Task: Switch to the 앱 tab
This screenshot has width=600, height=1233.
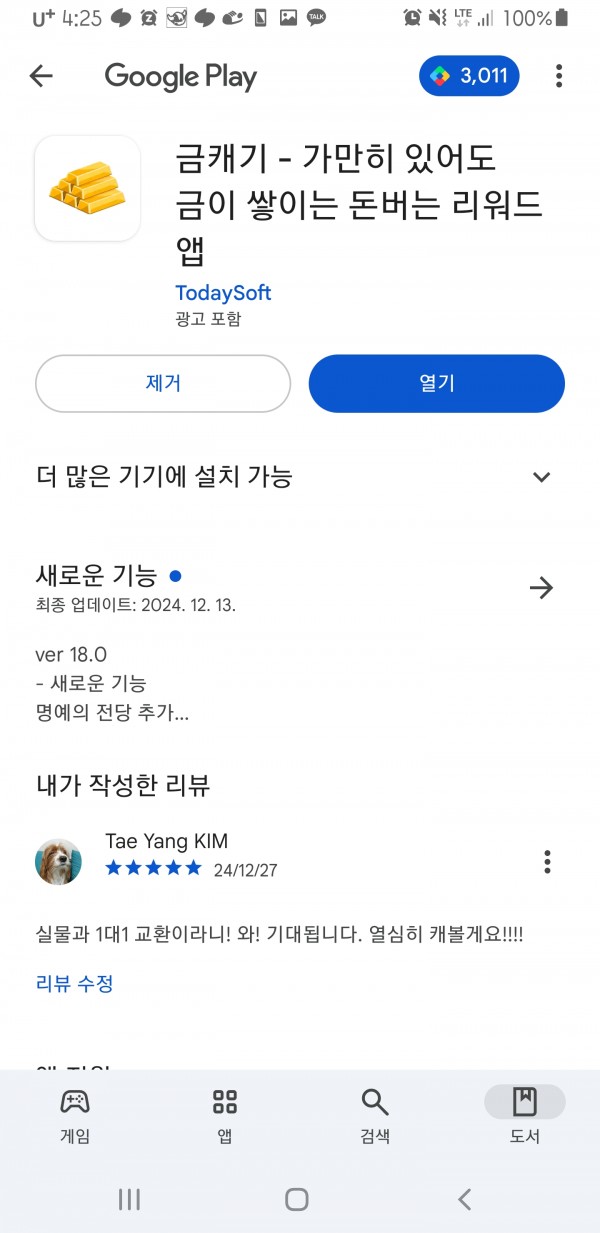Action: click(225, 1116)
